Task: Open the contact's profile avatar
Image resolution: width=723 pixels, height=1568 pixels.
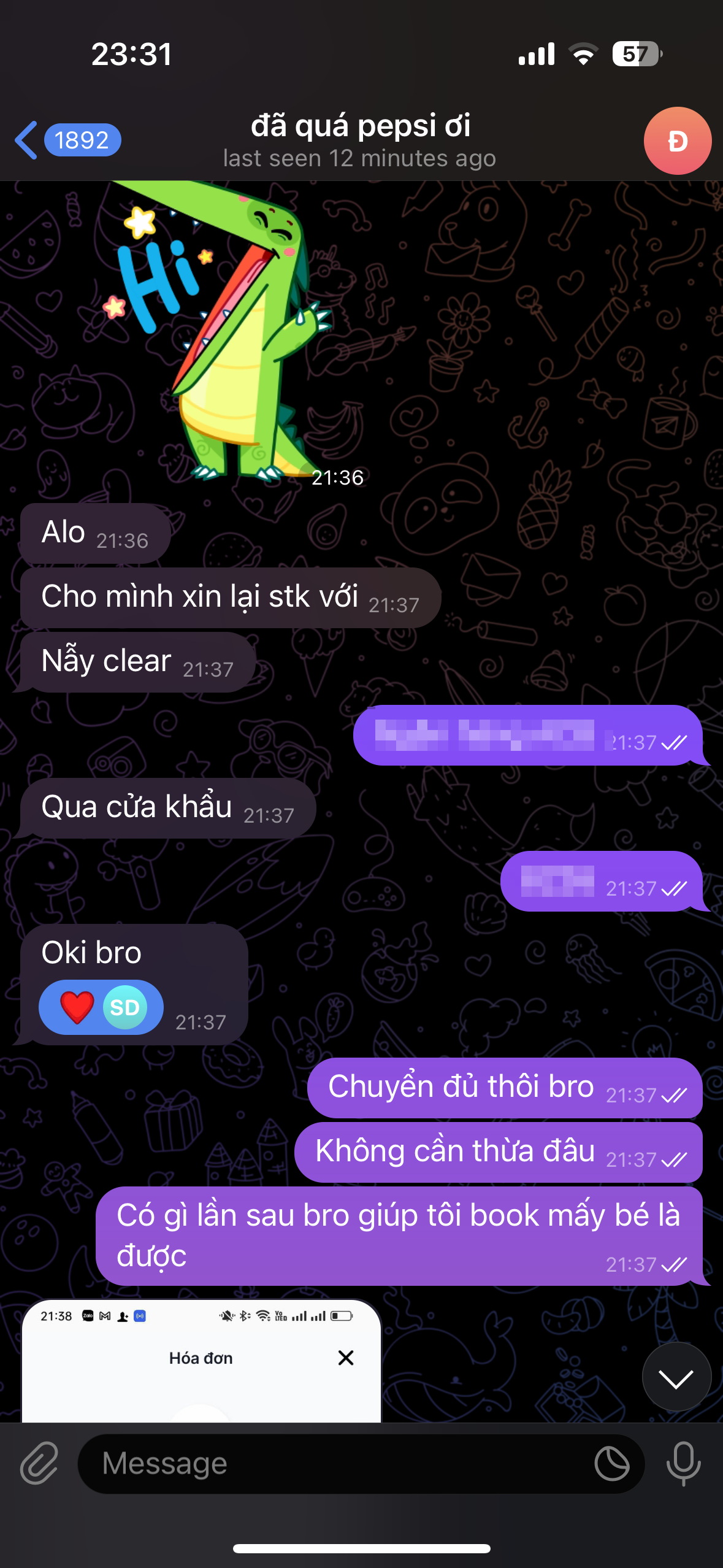Action: 677,141
